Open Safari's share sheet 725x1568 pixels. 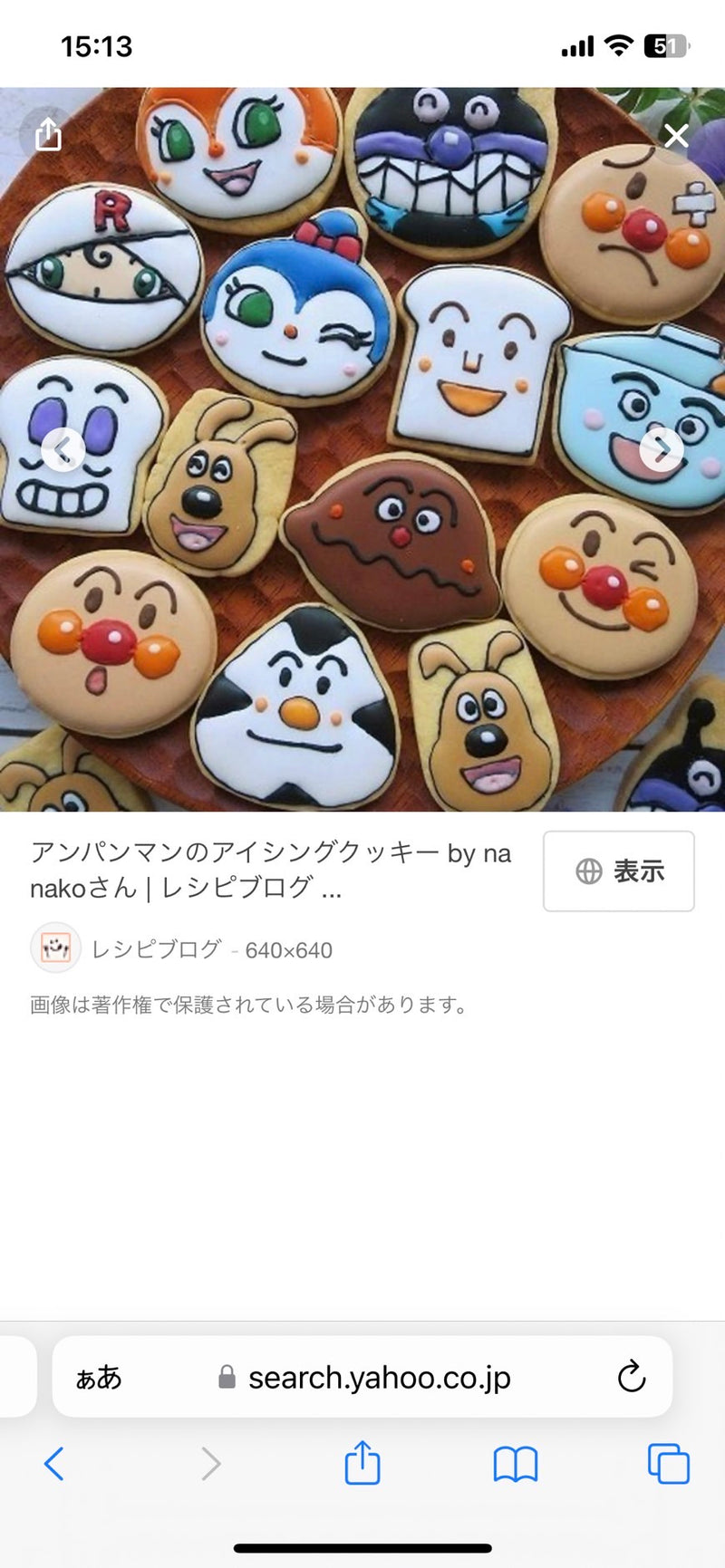pos(362,1463)
